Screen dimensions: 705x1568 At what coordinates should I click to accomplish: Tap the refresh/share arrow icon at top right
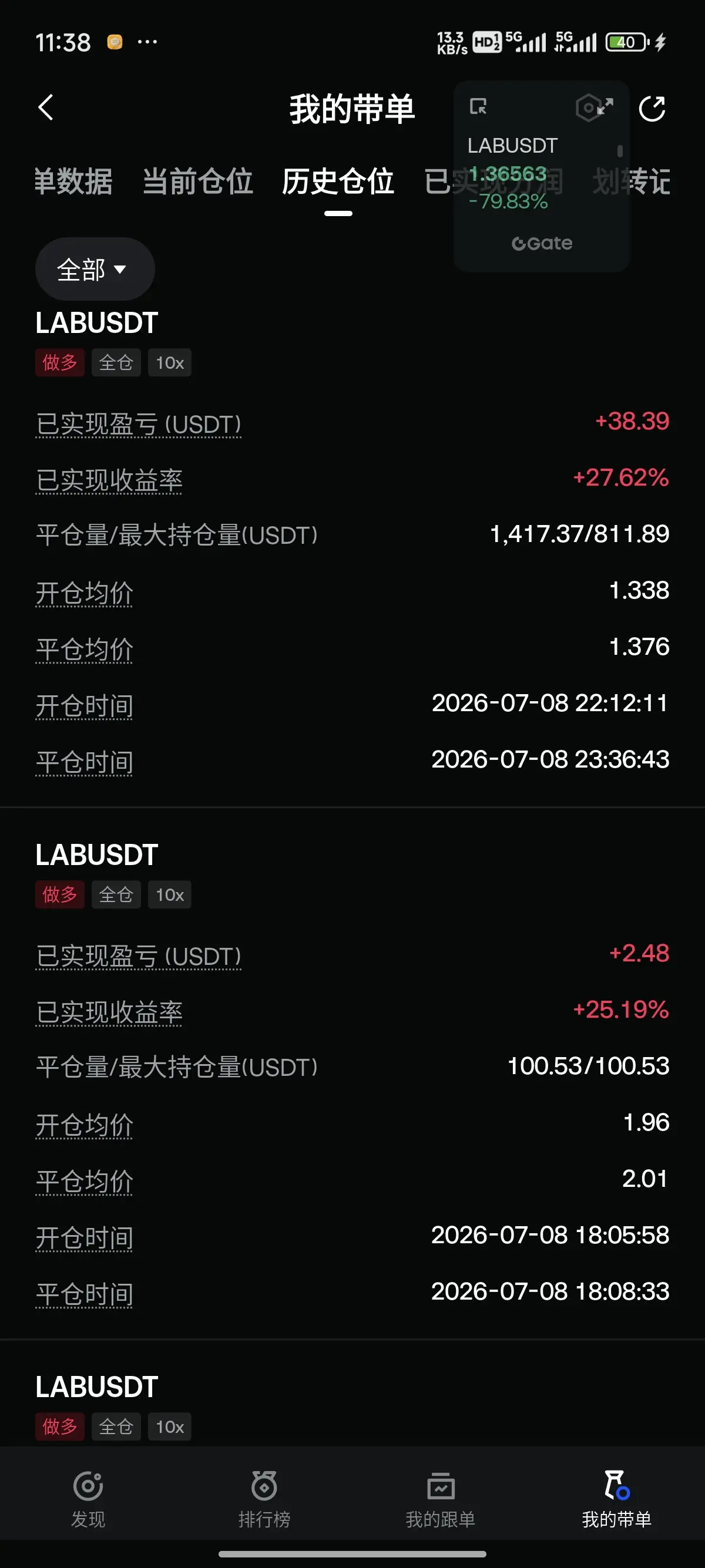pos(652,108)
